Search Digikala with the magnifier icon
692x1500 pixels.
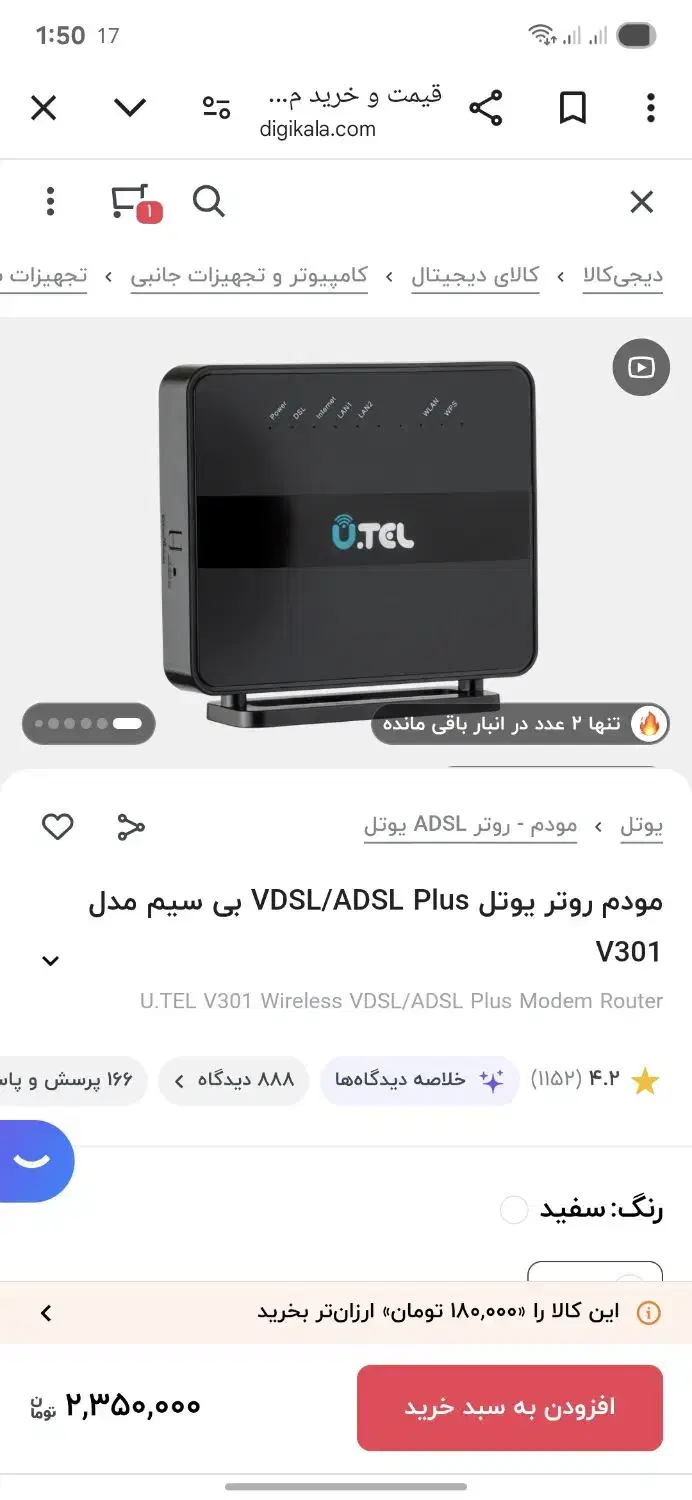point(208,202)
